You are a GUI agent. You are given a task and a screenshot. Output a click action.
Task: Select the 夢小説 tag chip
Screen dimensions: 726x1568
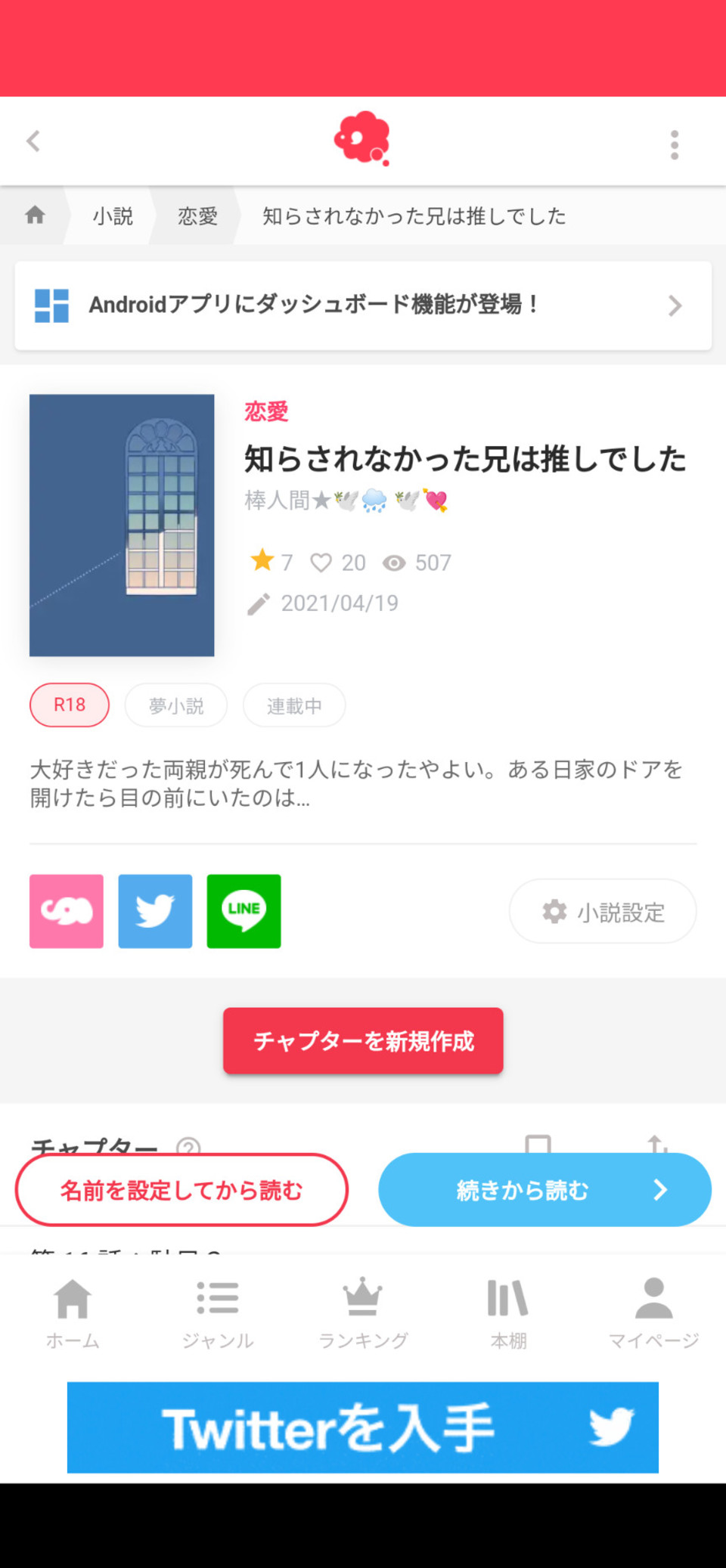click(x=176, y=705)
